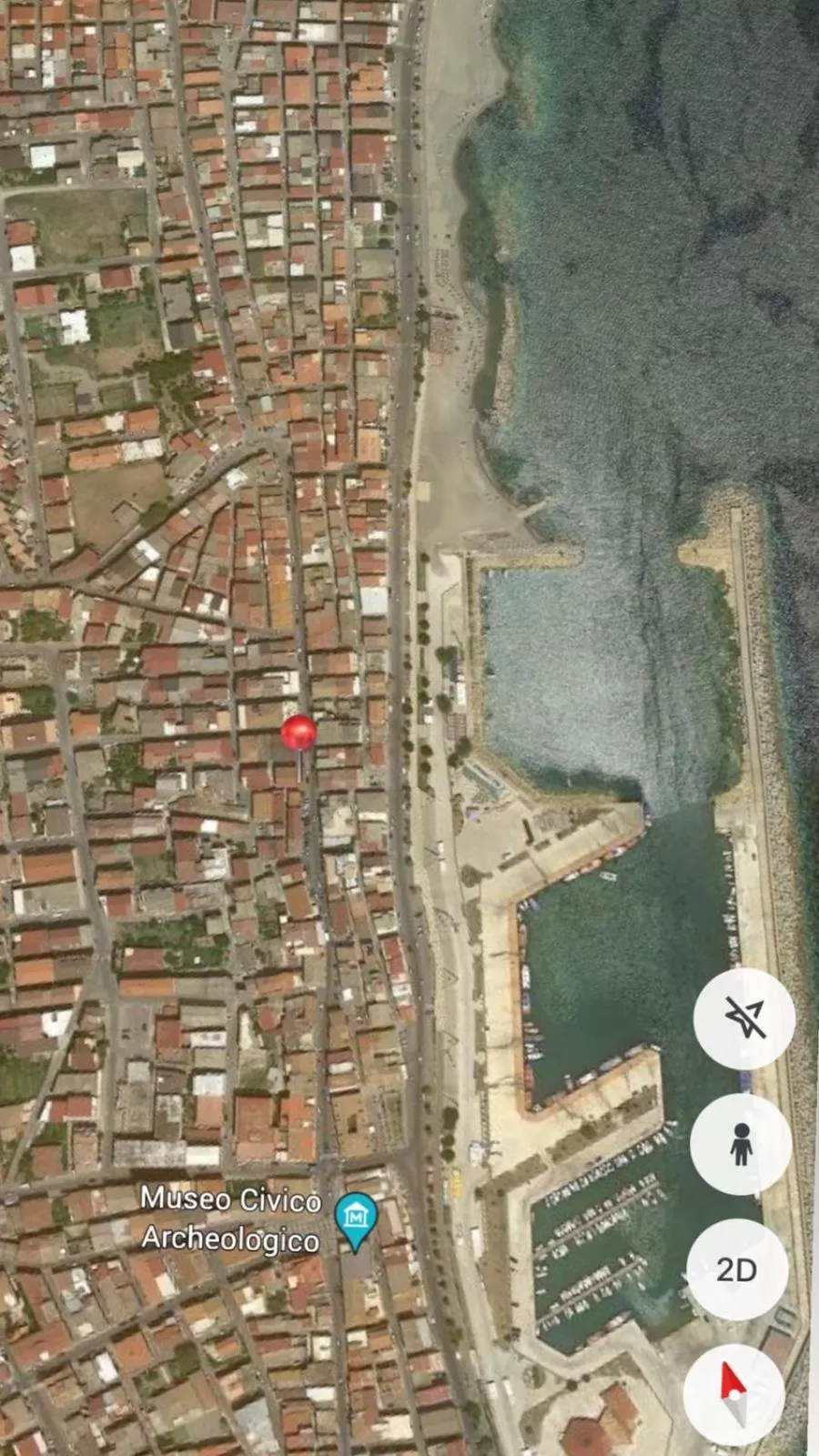Select the red dropped pin on the map
Screen dimensions: 819x1456
[x=300, y=733]
